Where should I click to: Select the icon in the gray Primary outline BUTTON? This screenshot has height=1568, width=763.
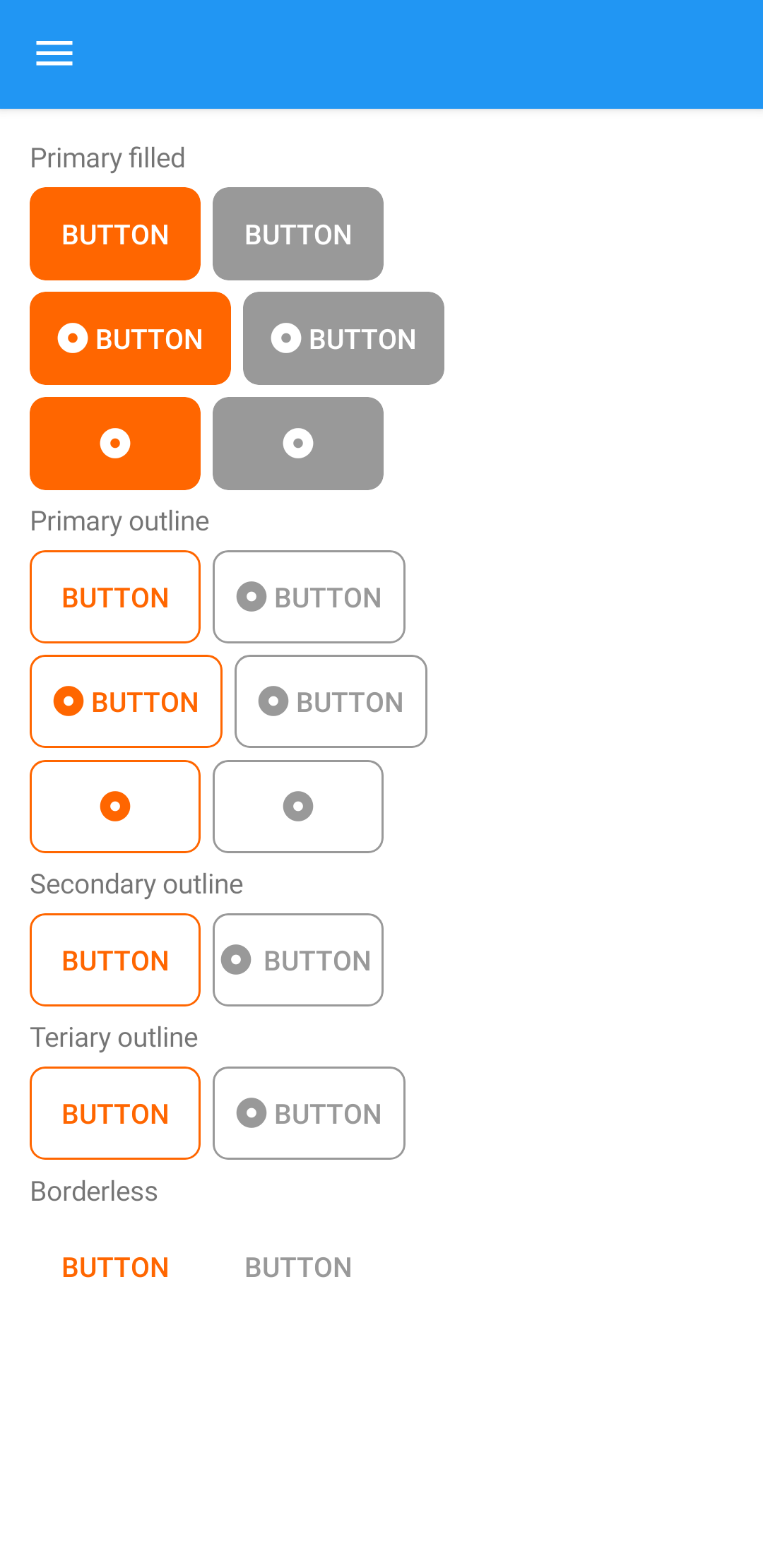pos(251,597)
